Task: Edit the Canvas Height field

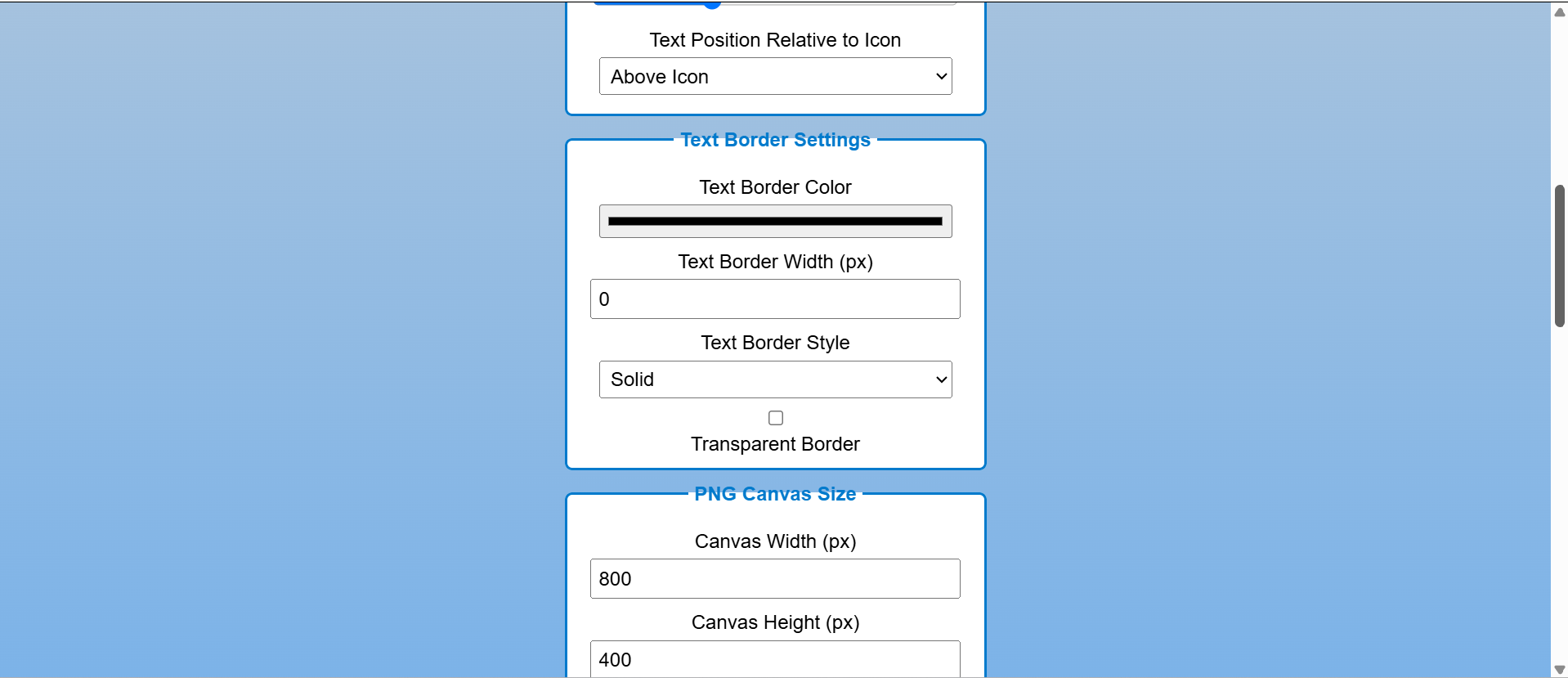Action: pyautogui.click(x=775, y=659)
